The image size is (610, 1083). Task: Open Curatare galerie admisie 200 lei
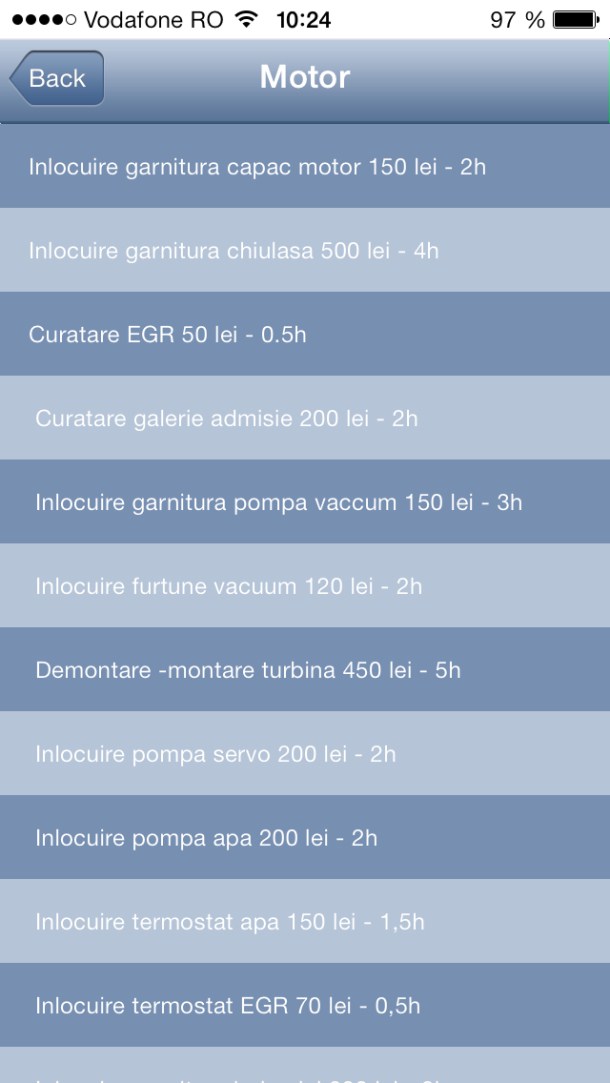click(305, 418)
